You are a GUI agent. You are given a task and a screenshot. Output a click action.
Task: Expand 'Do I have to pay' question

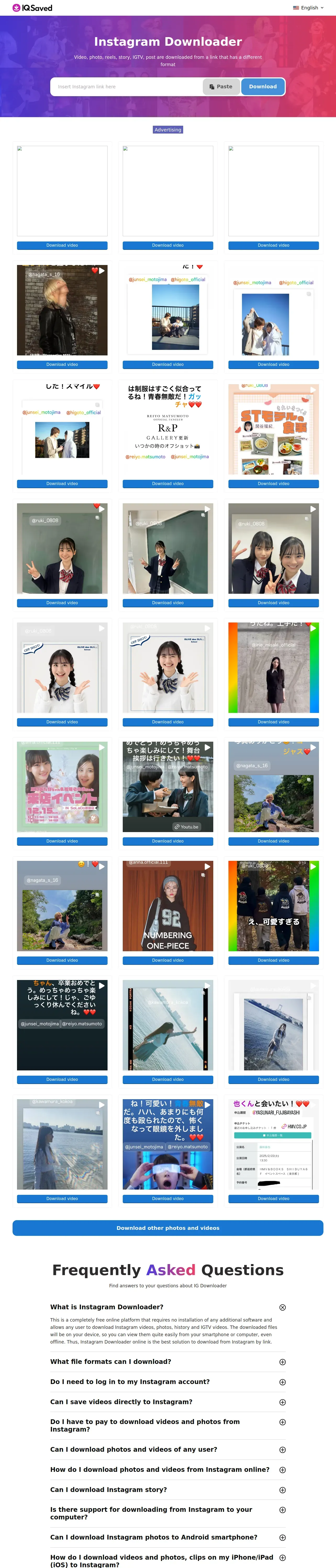pos(282,1422)
